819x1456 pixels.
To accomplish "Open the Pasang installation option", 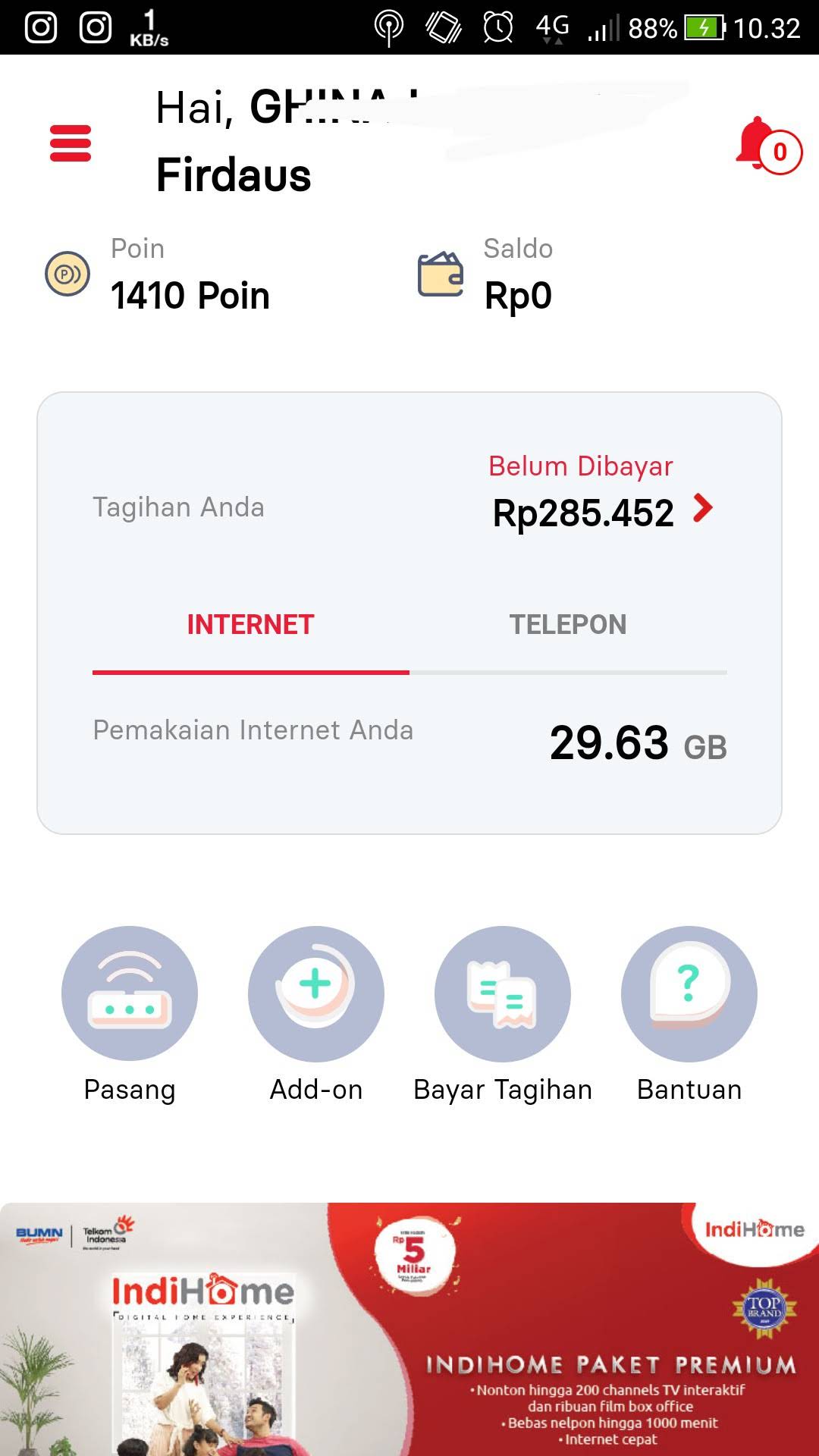I will coord(130,993).
